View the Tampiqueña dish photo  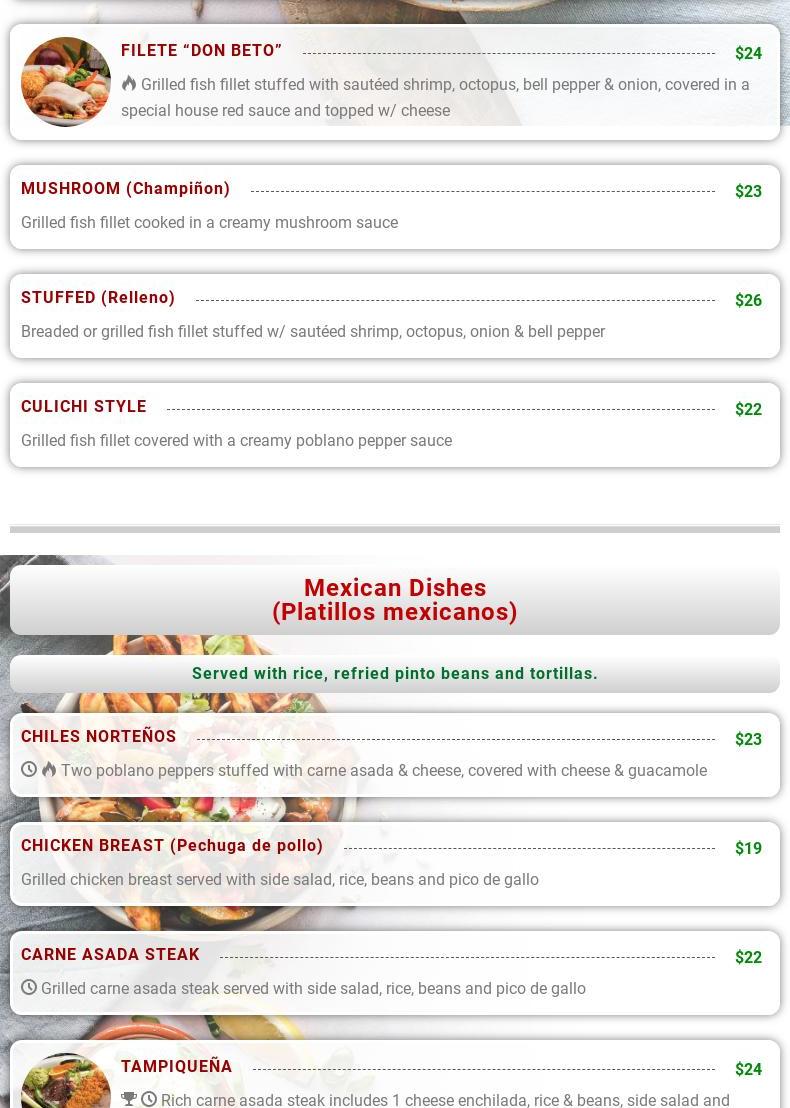click(x=66, y=1083)
